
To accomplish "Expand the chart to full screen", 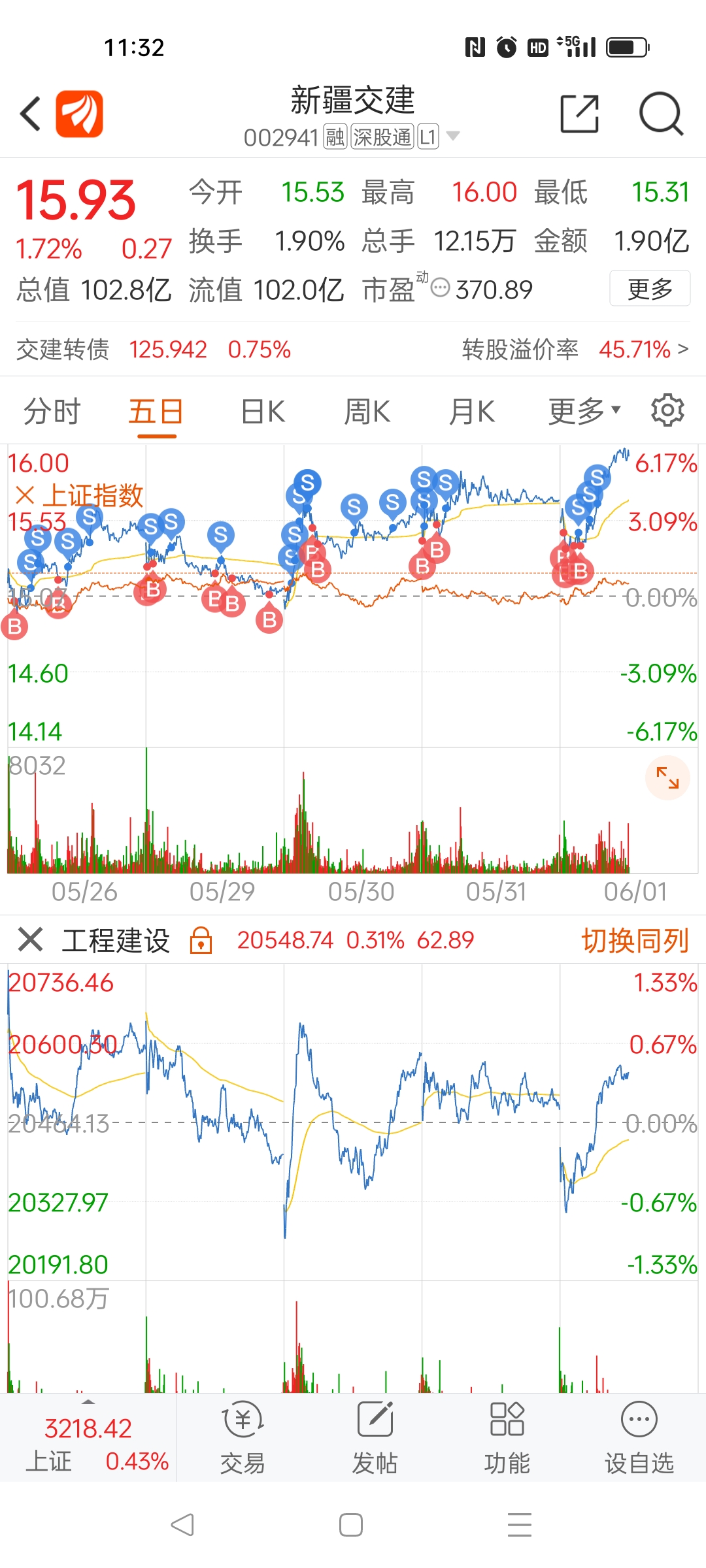I will (667, 777).
